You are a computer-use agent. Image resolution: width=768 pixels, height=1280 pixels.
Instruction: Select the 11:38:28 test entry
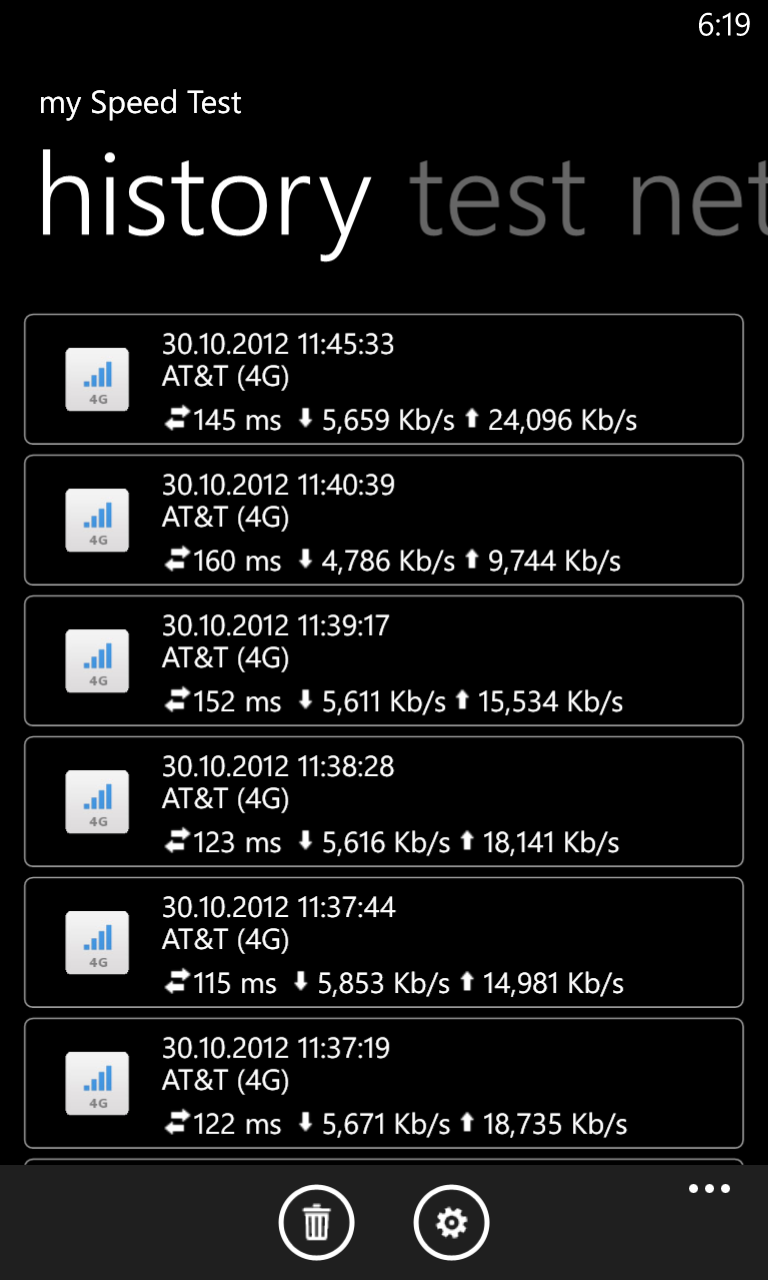(x=384, y=802)
